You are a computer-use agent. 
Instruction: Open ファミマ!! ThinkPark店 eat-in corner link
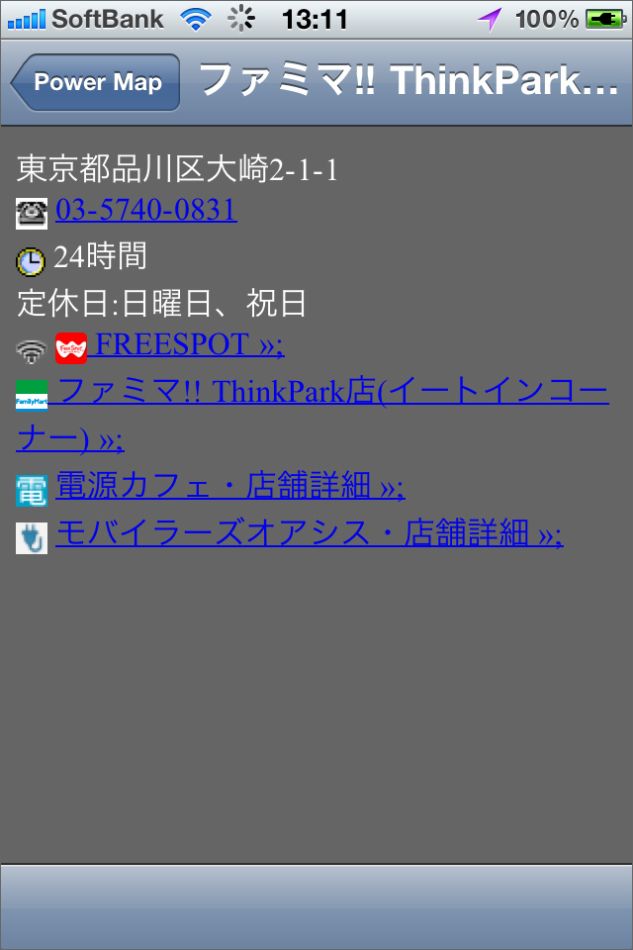(x=330, y=392)
